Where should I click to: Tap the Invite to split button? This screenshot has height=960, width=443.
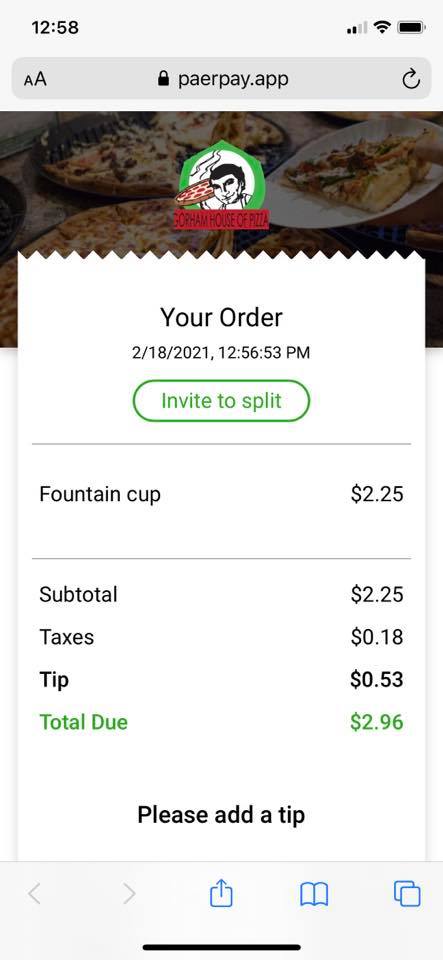coord(222,401)
